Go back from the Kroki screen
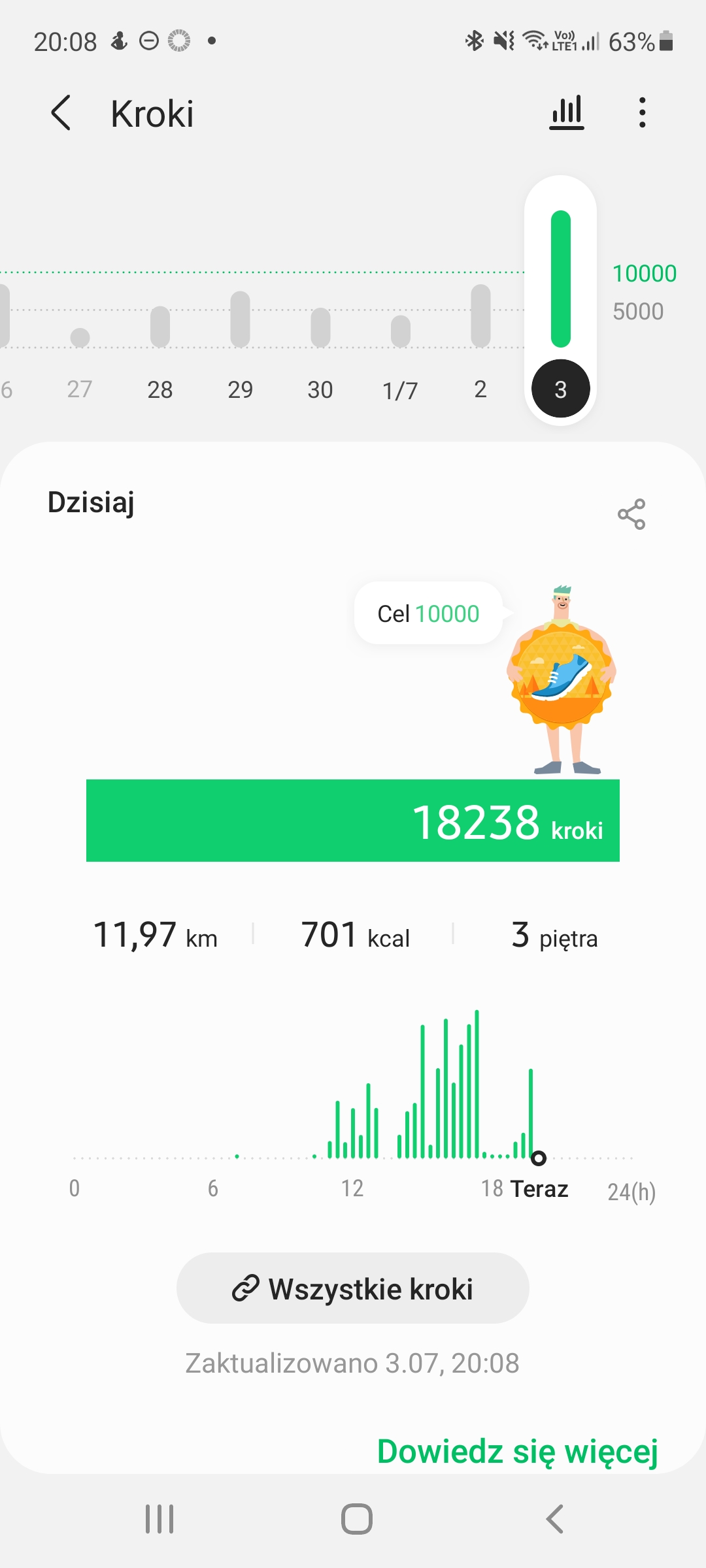This screenshot has width=706, height=1568. point(61,113)
